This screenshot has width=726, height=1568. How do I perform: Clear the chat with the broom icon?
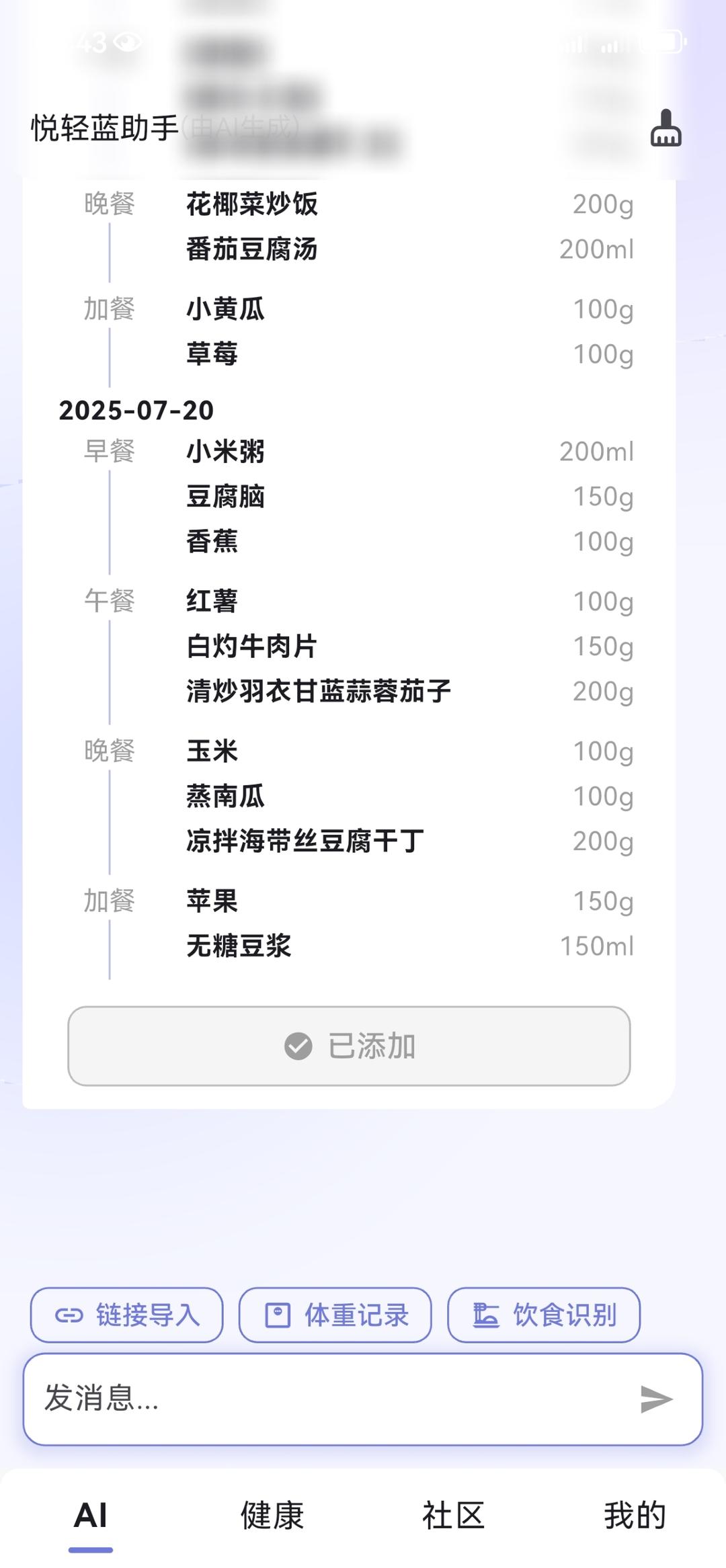[x=665, y=128]
